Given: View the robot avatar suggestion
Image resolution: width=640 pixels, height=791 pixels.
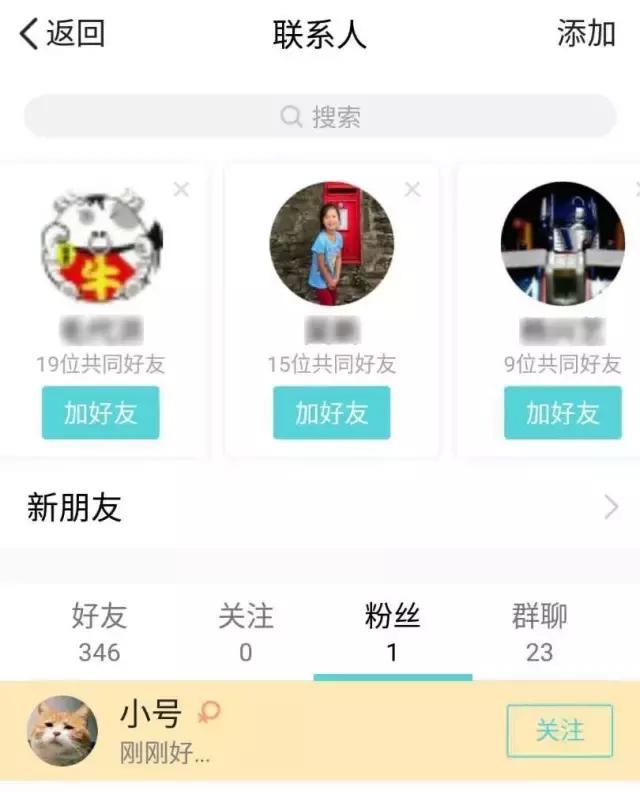Looking at the screenshot, I should pyautogui.click(x=562, y=243).
